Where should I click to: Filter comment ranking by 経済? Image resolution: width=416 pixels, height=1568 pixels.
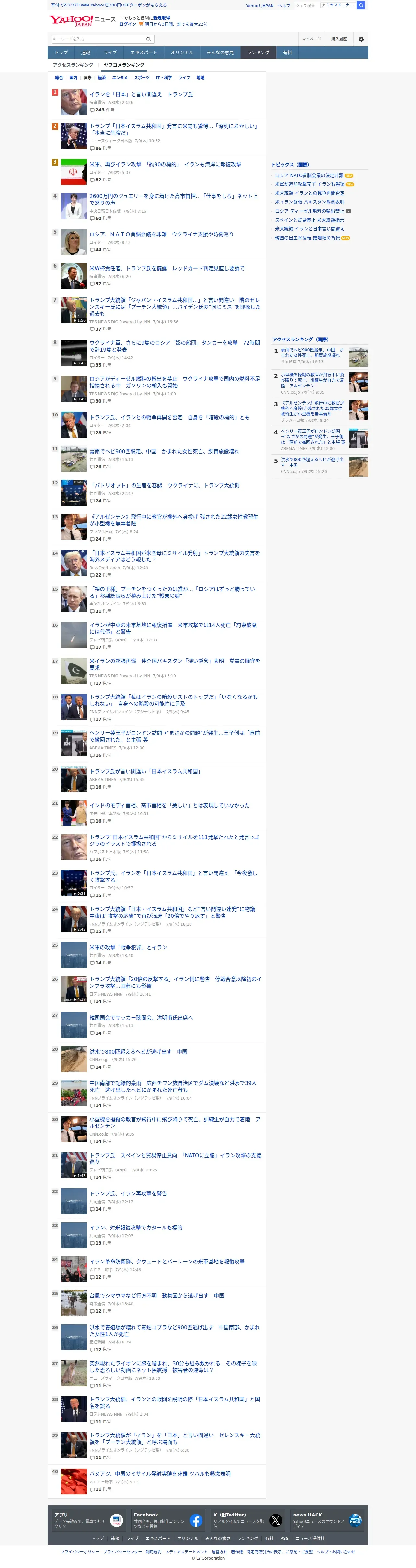tap(102, 78)
